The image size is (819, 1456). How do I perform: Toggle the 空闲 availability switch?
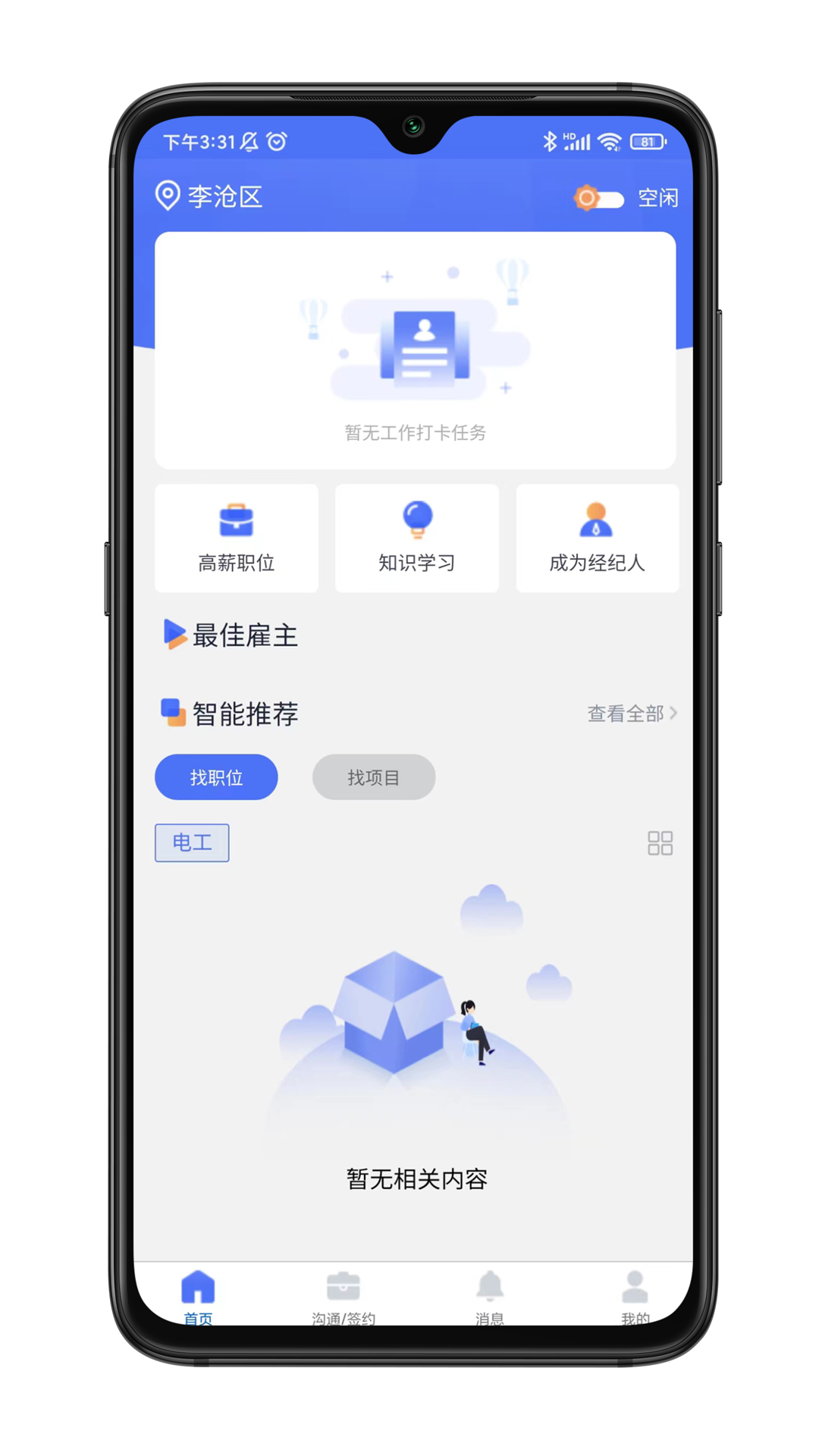pyautogui.click(x=599, y=199)
